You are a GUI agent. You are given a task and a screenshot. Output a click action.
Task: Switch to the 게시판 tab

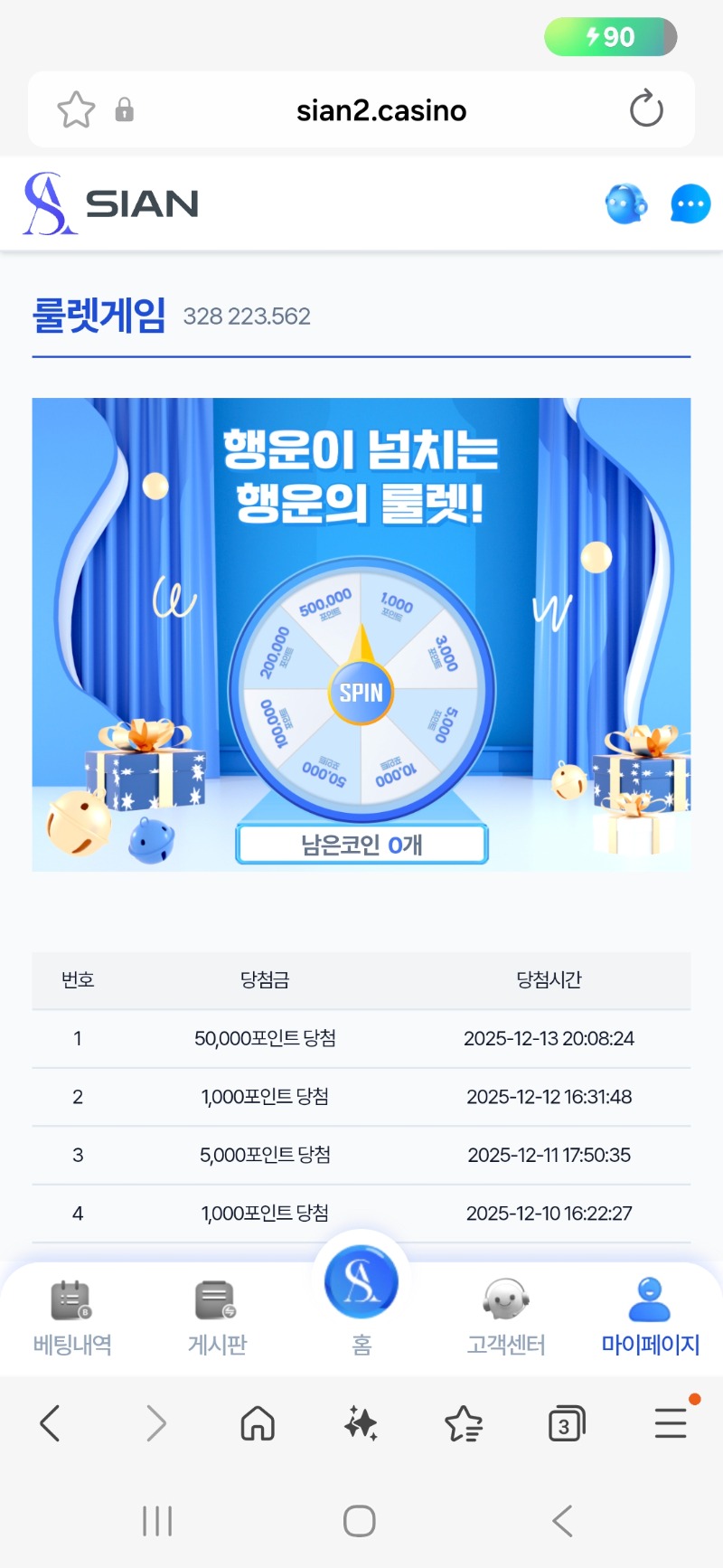click(216, 1318)
